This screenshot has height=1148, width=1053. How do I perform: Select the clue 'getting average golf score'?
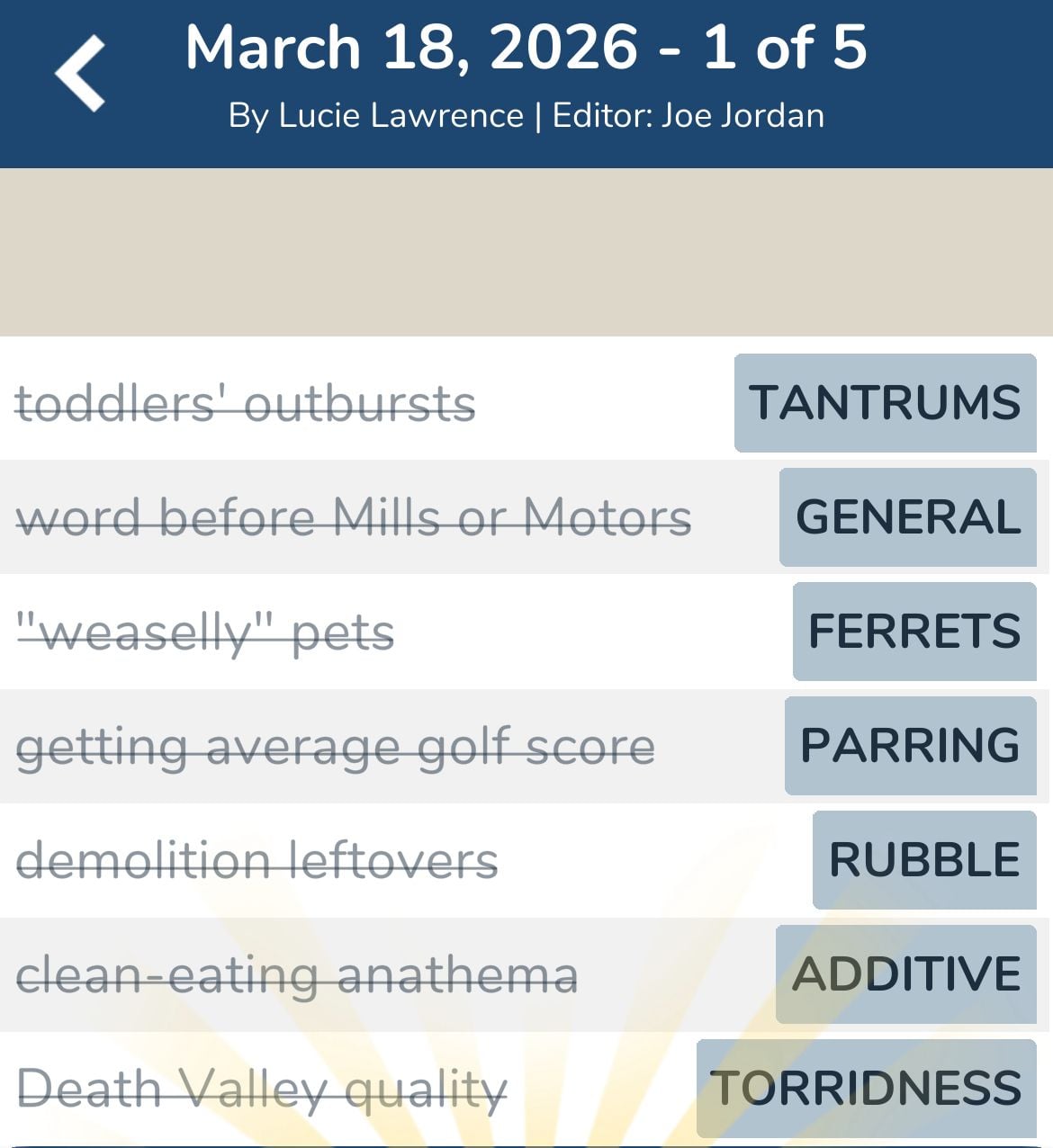pyautogui.click(x=336, y=744)
